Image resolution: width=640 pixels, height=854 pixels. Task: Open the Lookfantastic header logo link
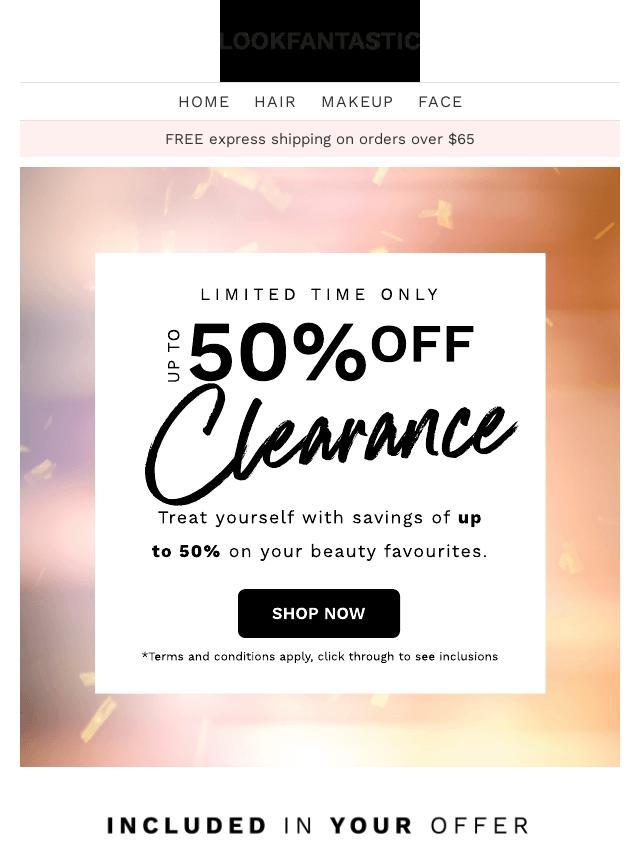click(x=320, y=41)
